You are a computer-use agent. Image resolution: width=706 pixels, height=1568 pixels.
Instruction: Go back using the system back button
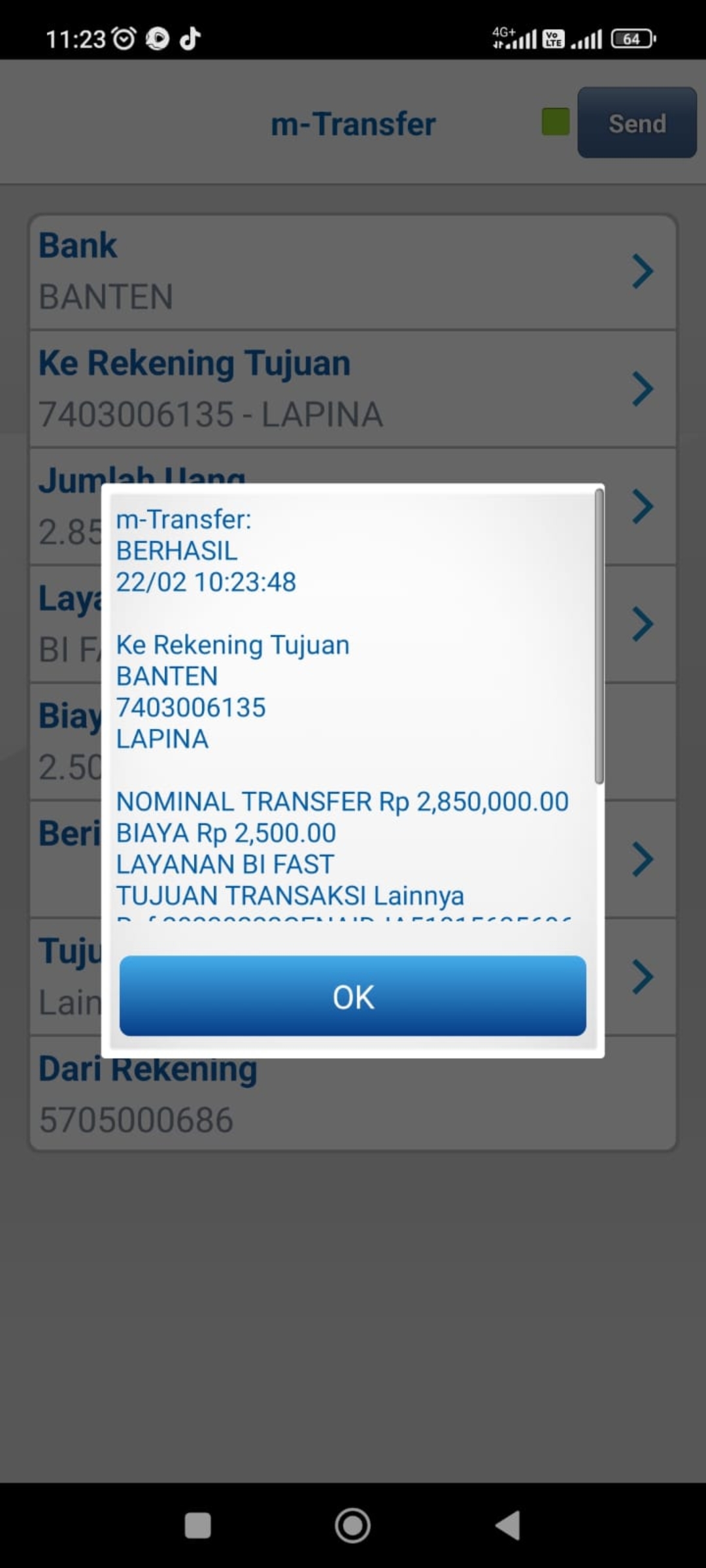click(x=508, y=1526)
